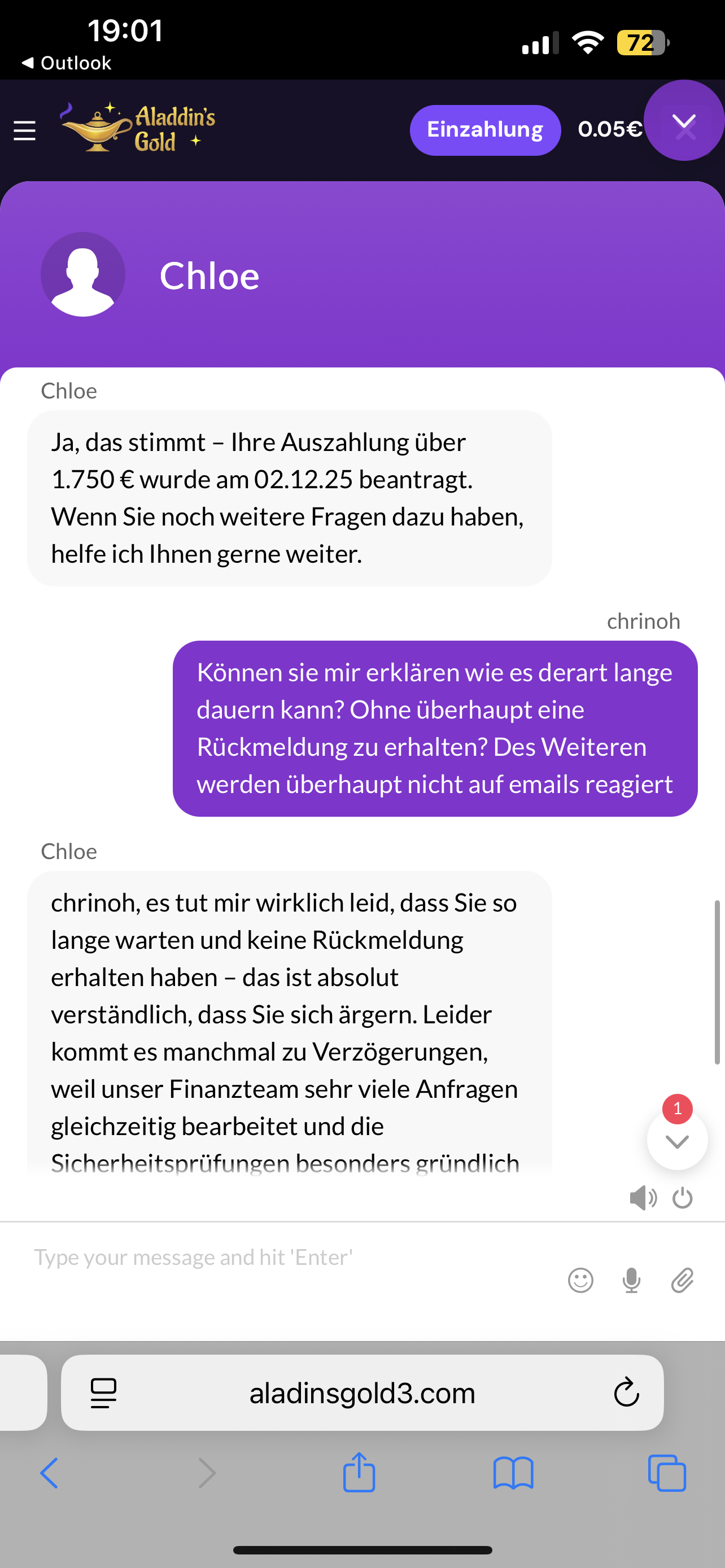Attach a file to the chat
Viewport: 725px width, 1568px height.
pyautogui.click(x=683, y=1280)
